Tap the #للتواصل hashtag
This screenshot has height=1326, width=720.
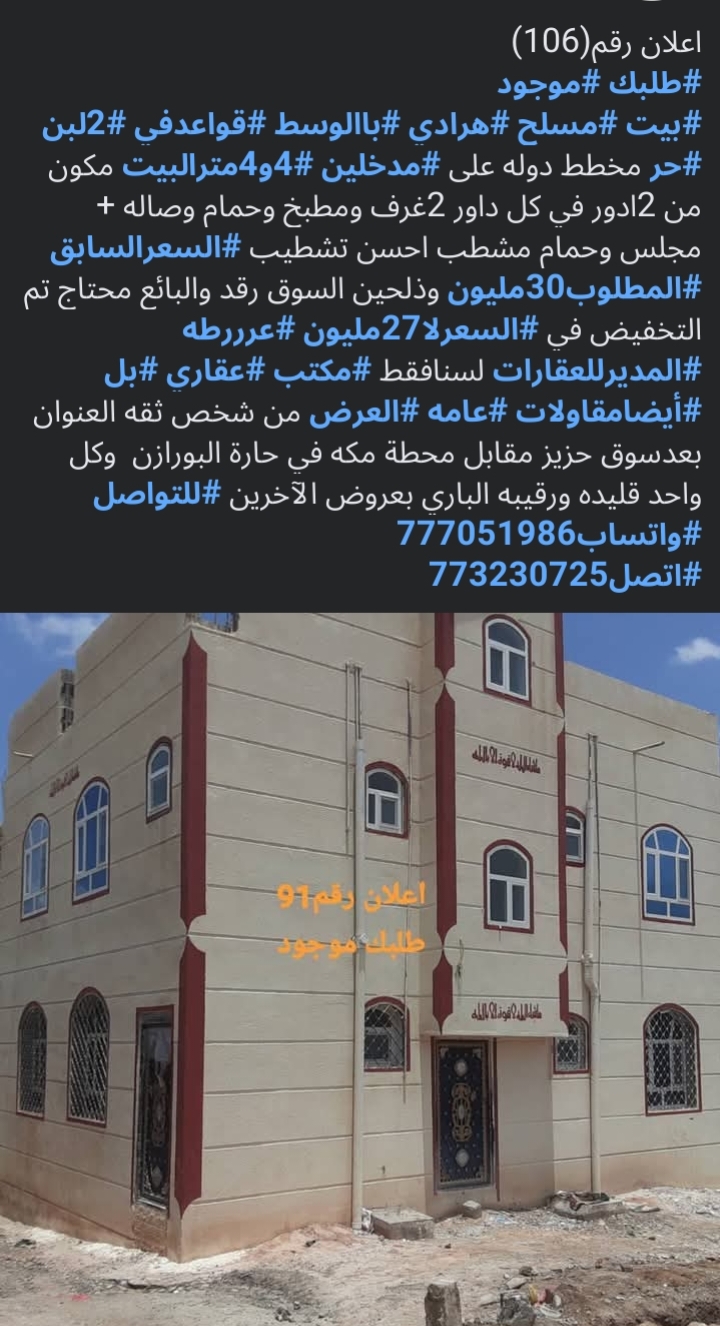pos(157,496)
